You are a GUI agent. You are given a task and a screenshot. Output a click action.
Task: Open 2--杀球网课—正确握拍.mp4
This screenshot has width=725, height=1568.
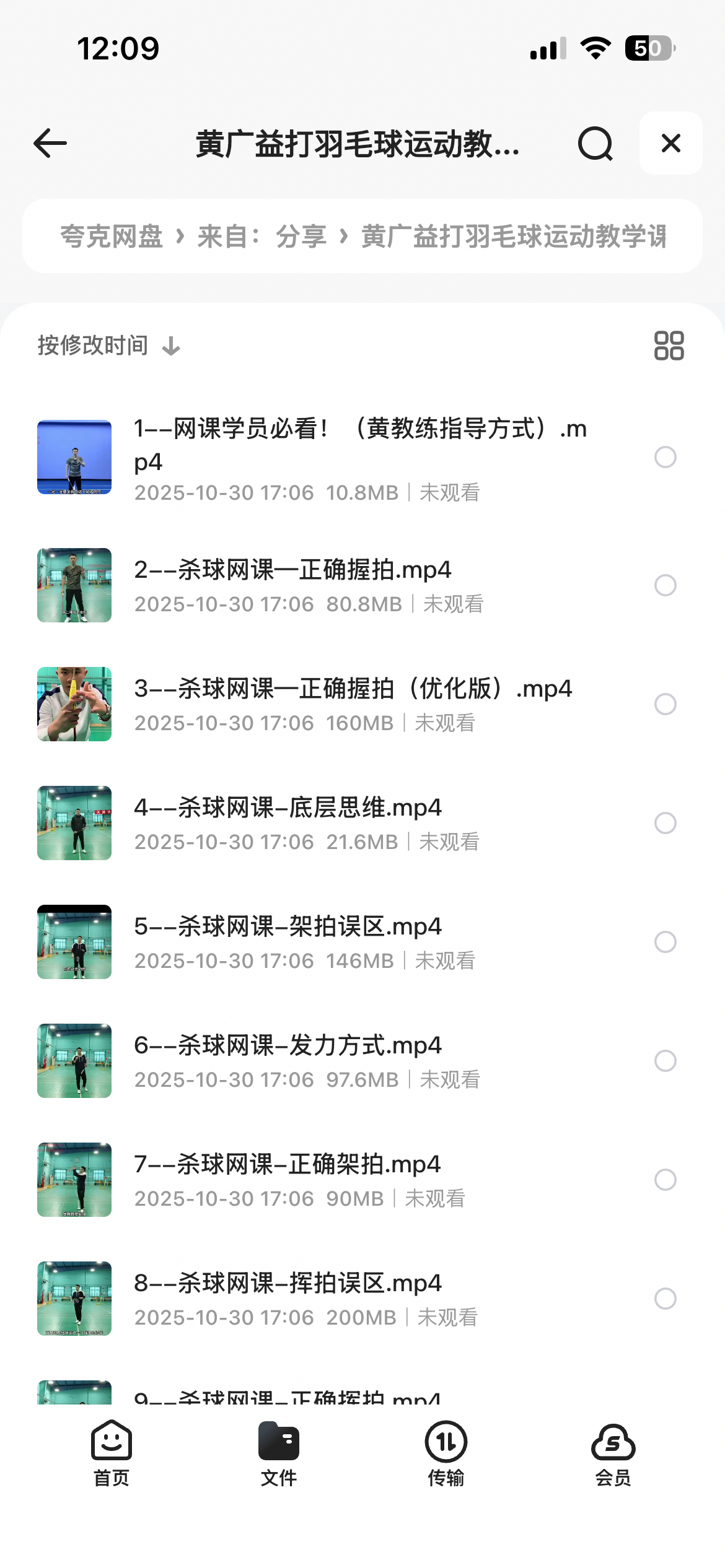tap(292, 570)
